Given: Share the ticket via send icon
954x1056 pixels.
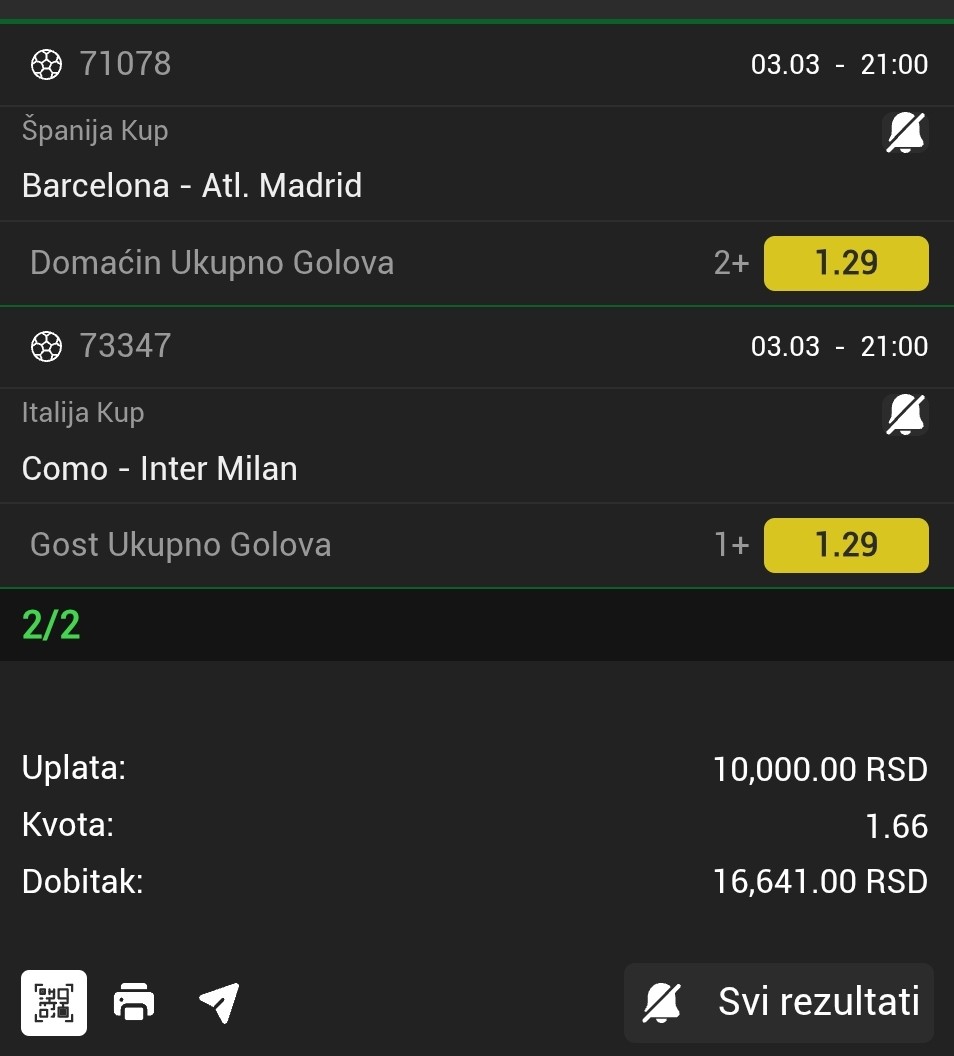Looking at the screenshot, I should [219, 1002].
